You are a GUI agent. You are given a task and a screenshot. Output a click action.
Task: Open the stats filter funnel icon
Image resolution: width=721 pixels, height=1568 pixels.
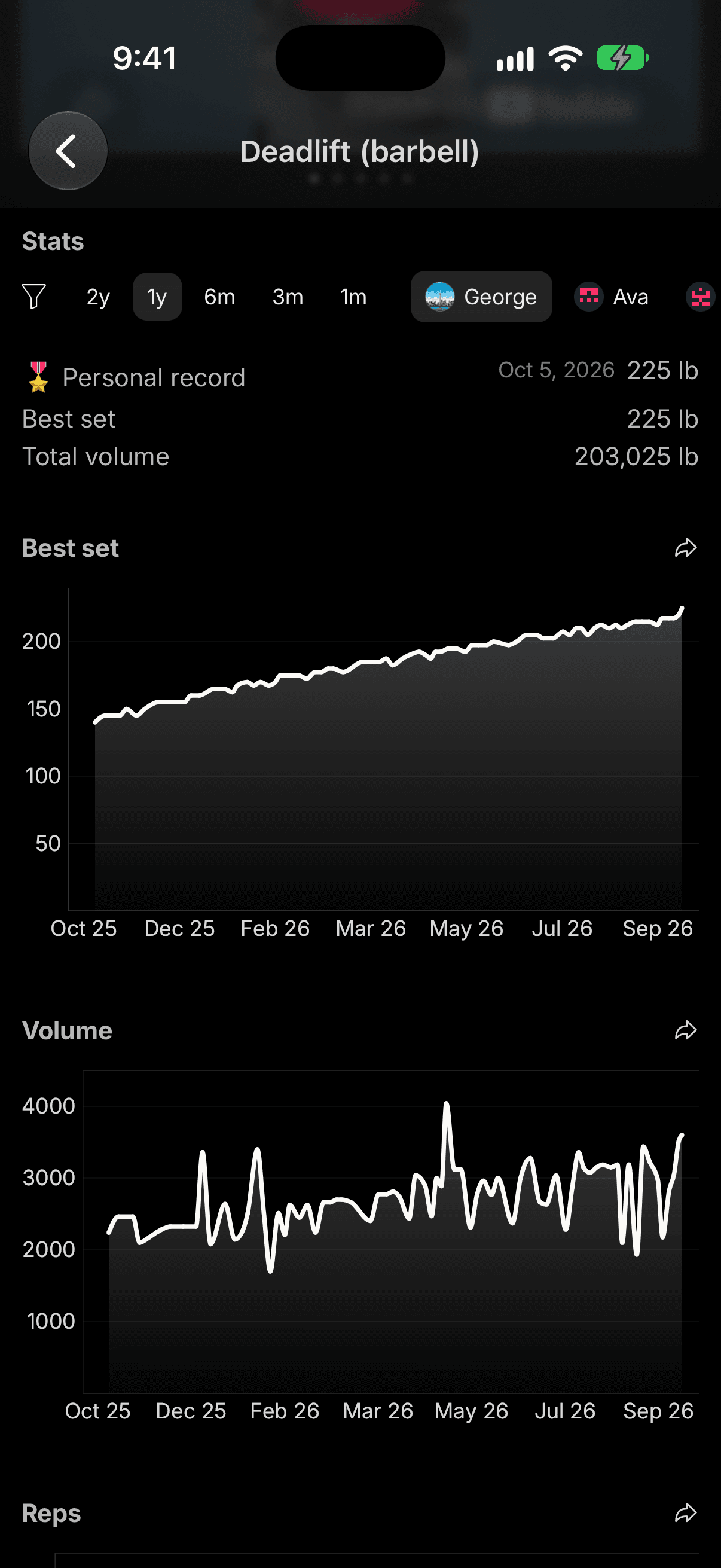click(34, 297)
